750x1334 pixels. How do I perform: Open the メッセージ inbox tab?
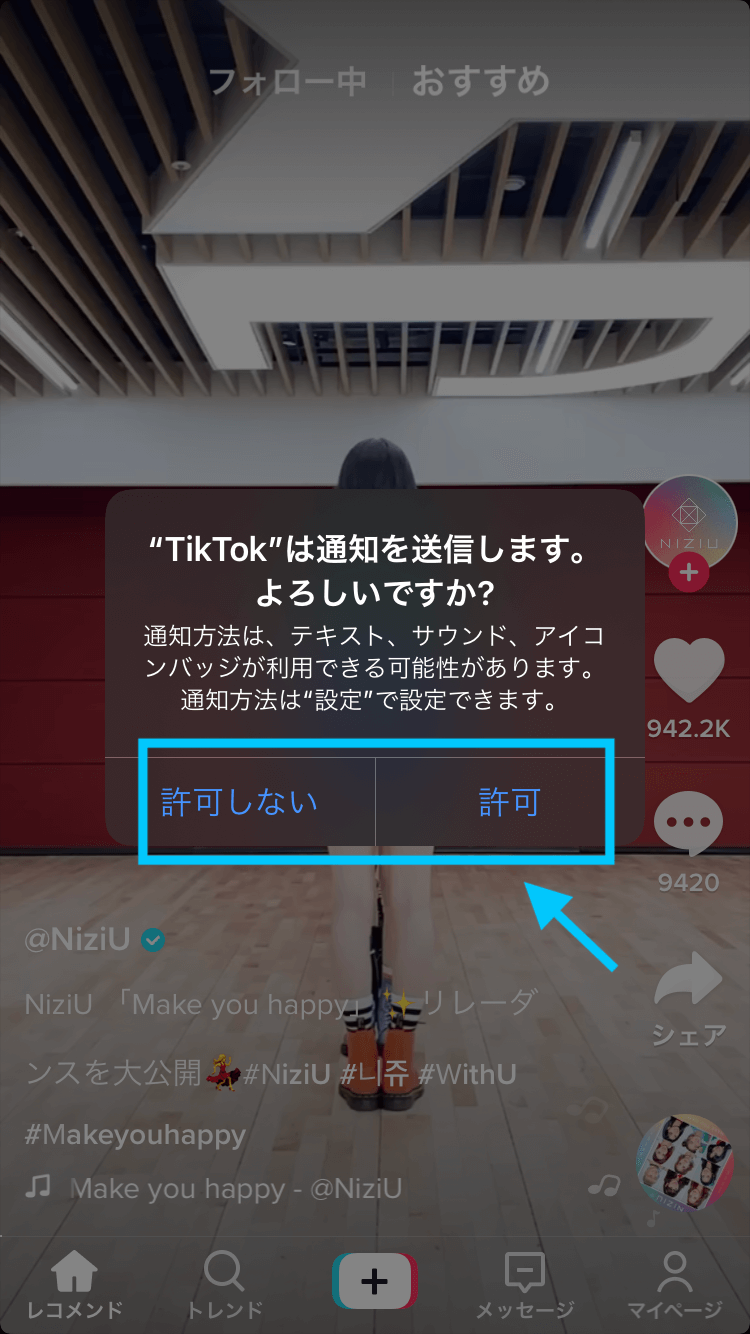click(x=525, y=1284)
